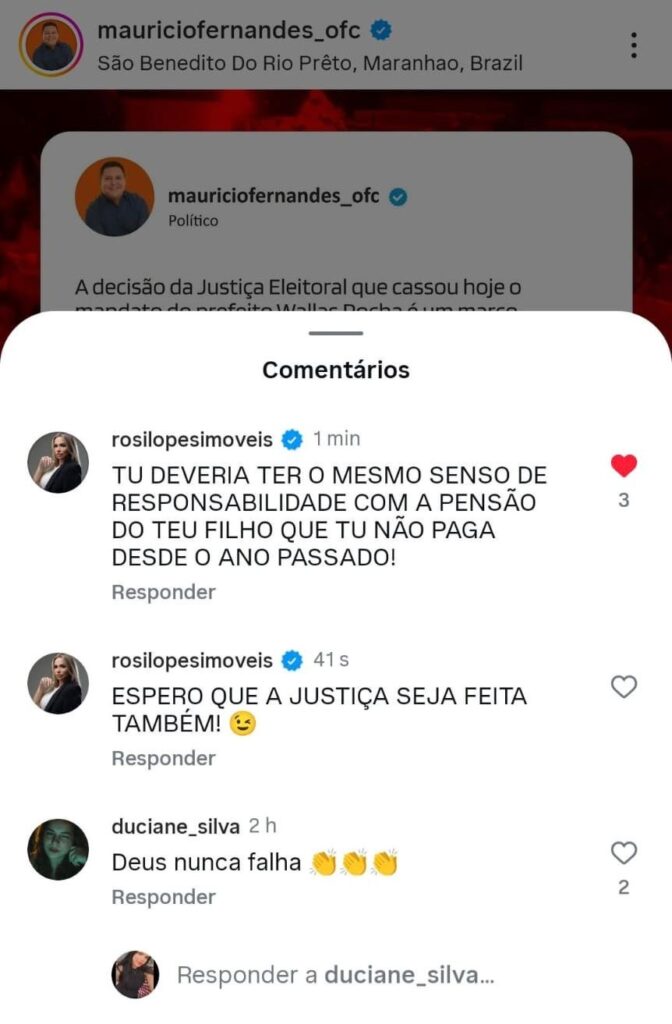Like duciane_silva's Deus nunca falha comment

coord(624,853)
